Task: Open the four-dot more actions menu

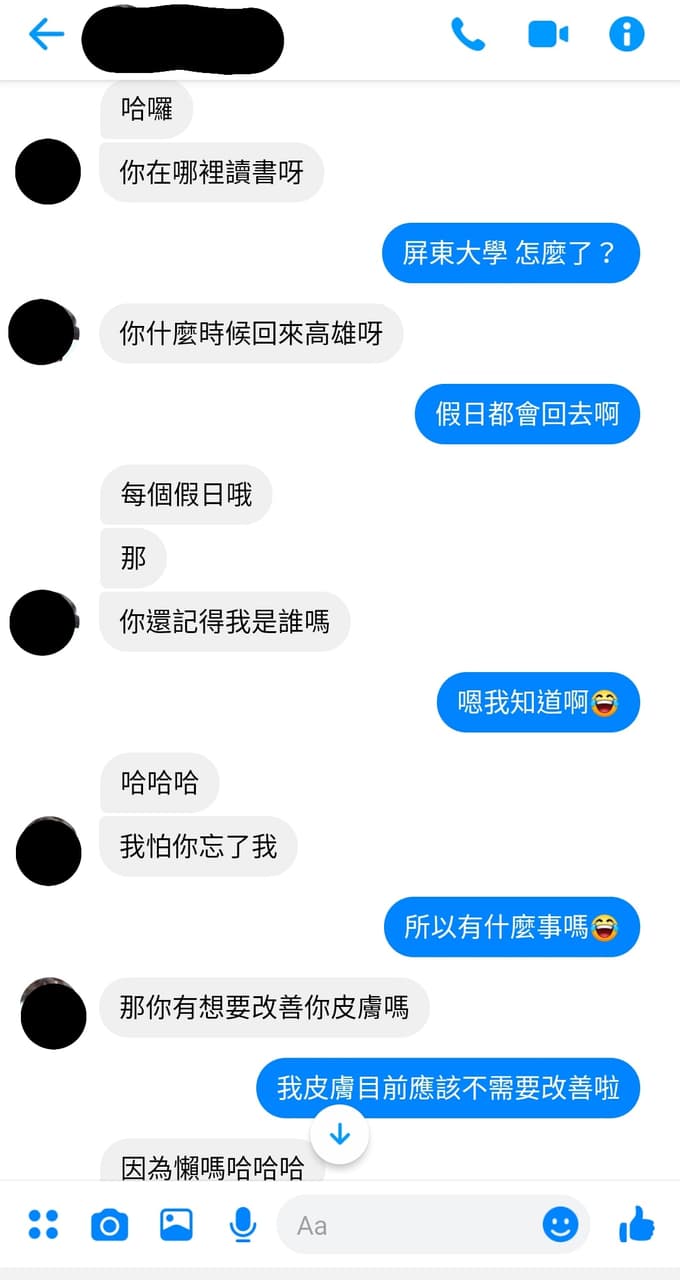Action: [x=43, y=1224]
